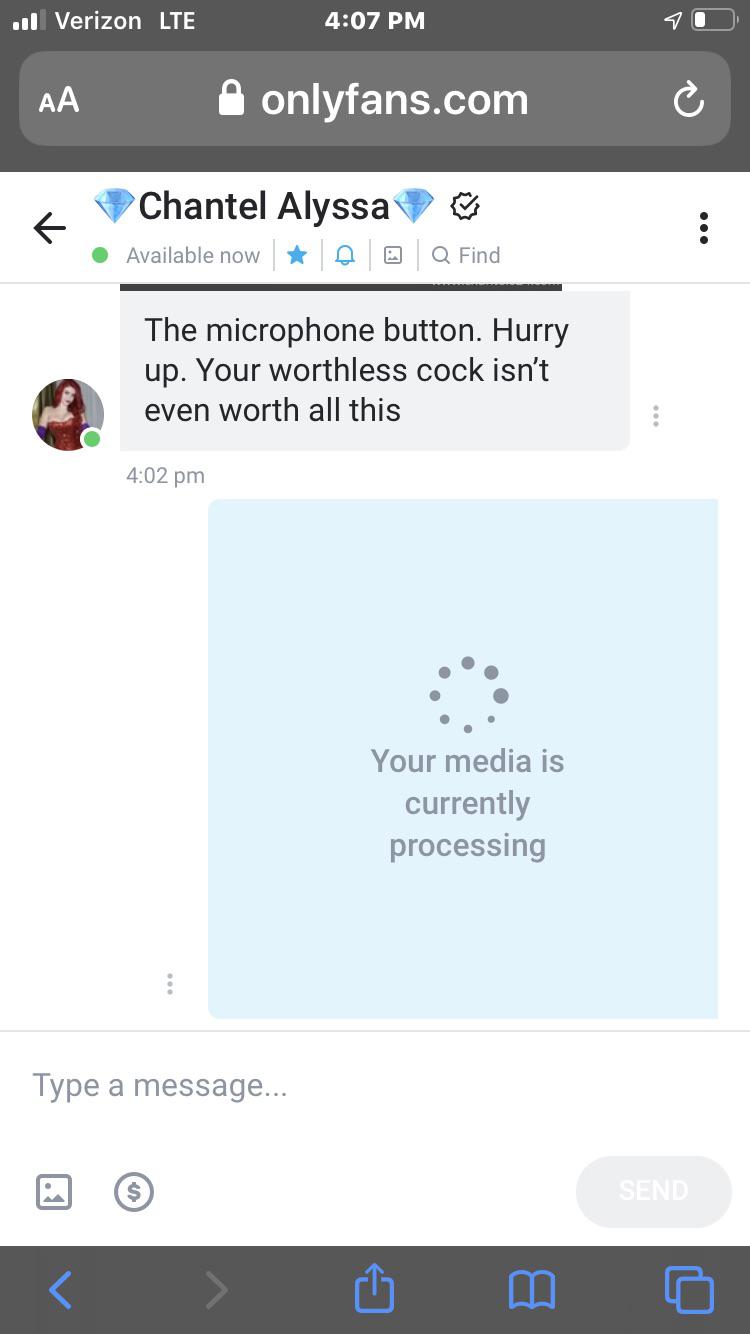
Task: Send a tip using the dollar icon
Action: [x=133, y=1191]
